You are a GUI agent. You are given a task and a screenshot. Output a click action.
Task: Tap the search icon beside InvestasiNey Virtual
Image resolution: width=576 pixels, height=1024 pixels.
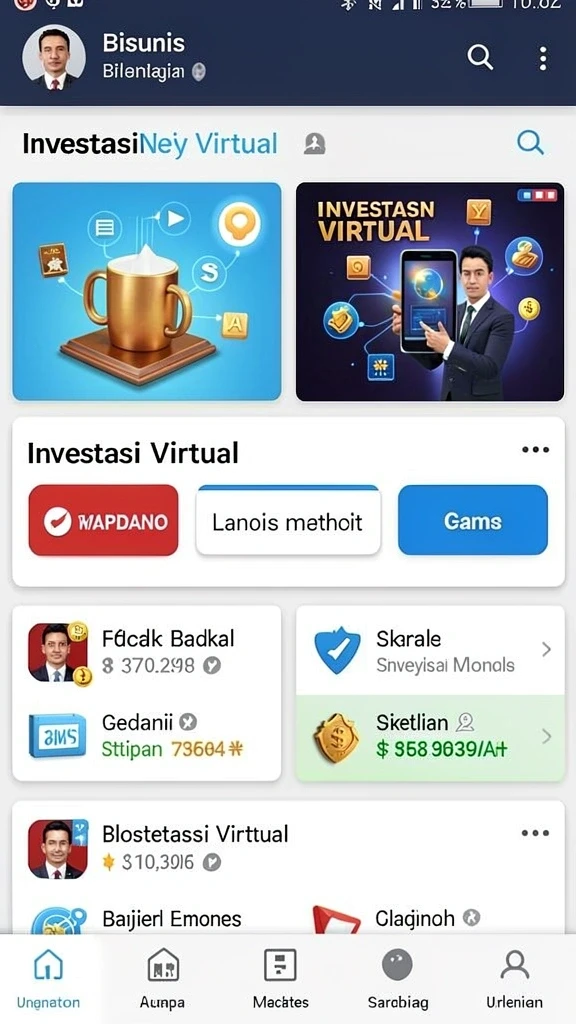pos(530,142)
